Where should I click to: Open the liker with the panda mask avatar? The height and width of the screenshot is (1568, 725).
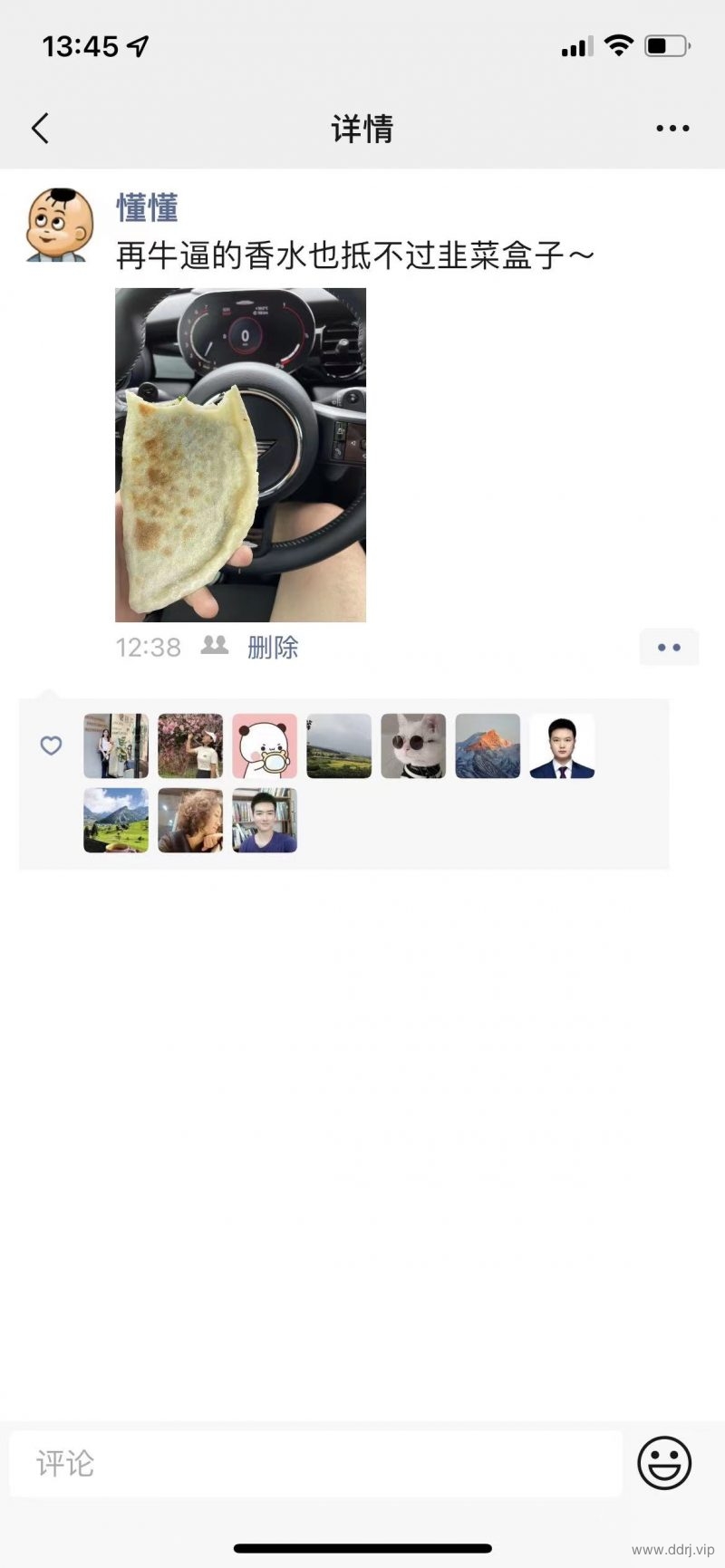coord(265,746)
